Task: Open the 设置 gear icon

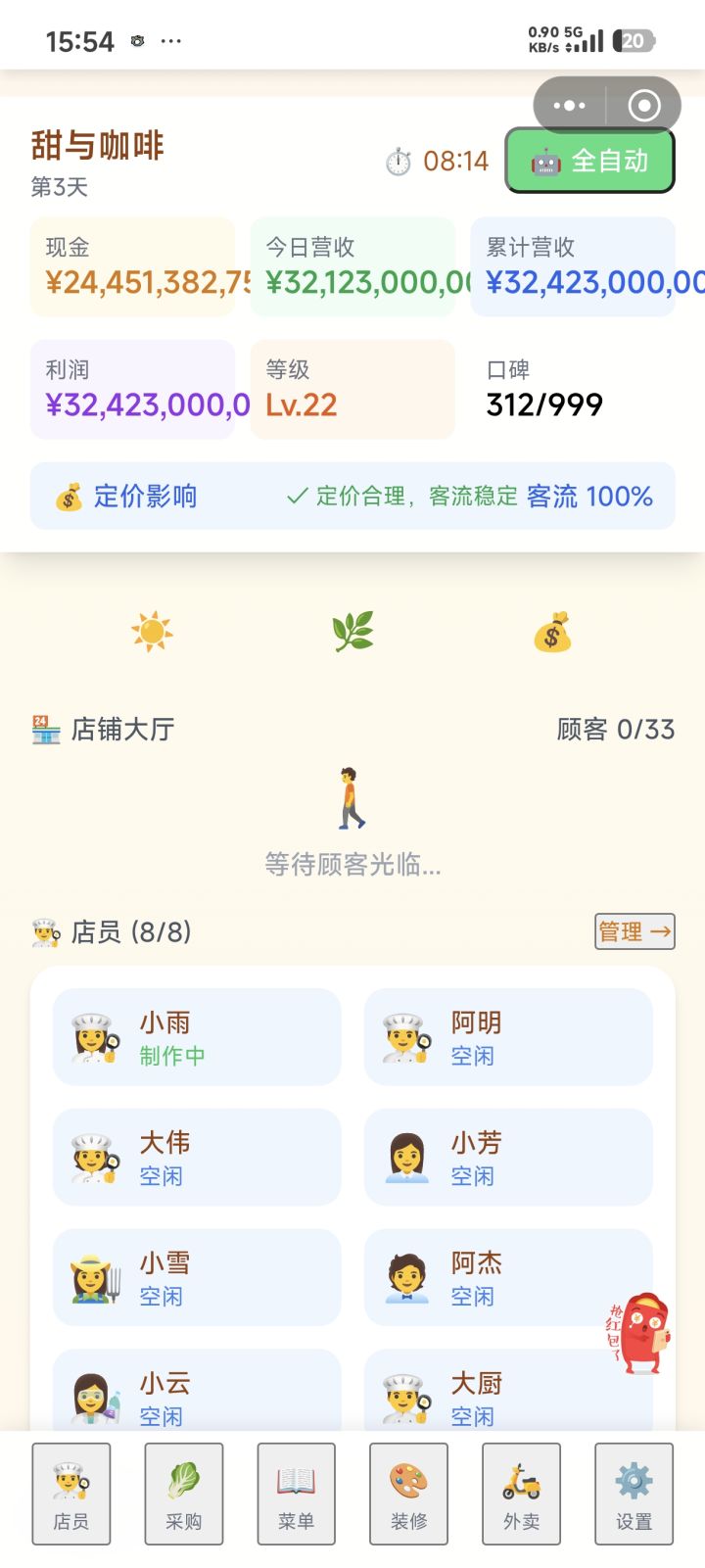Action: (x=633, y=1492)
